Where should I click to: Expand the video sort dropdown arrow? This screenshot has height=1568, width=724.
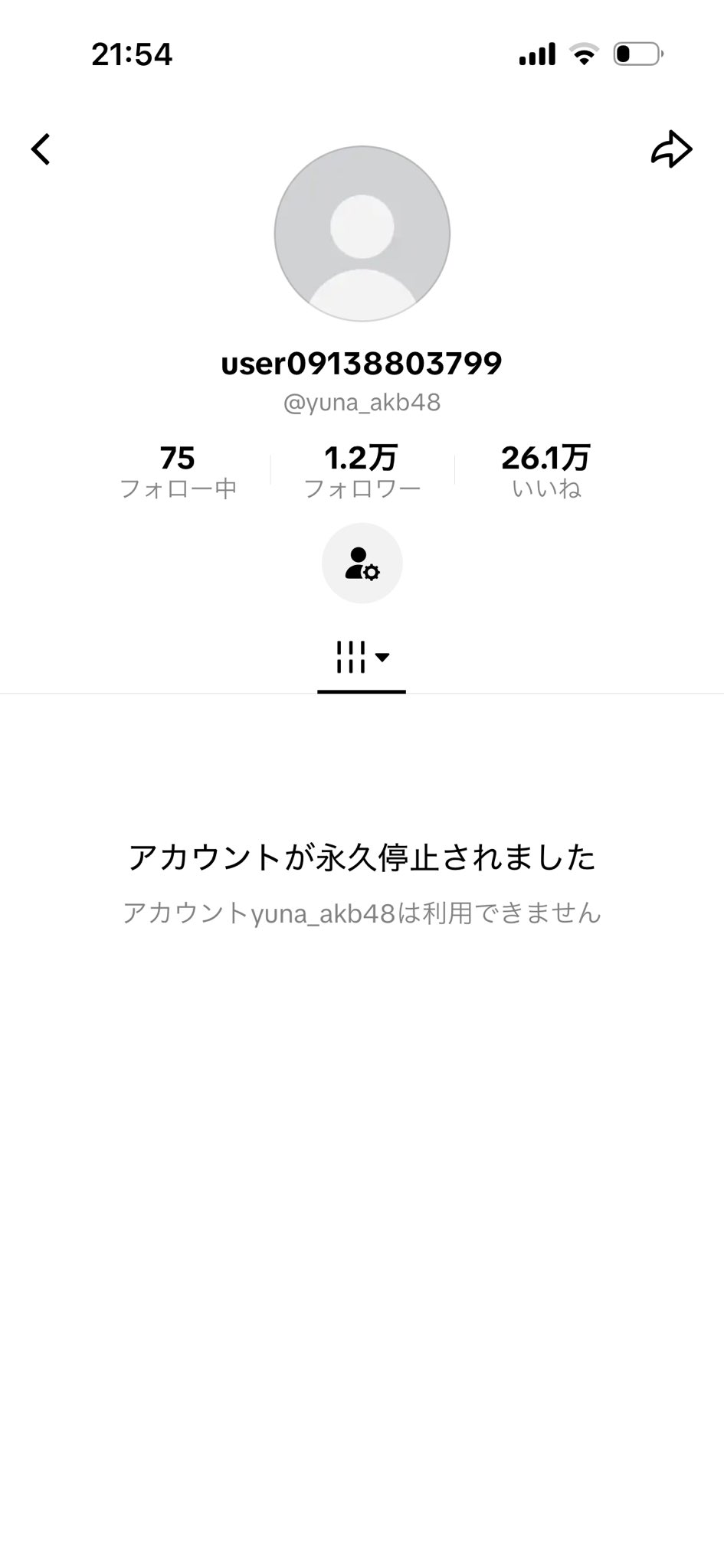click(x=383, y=658)
